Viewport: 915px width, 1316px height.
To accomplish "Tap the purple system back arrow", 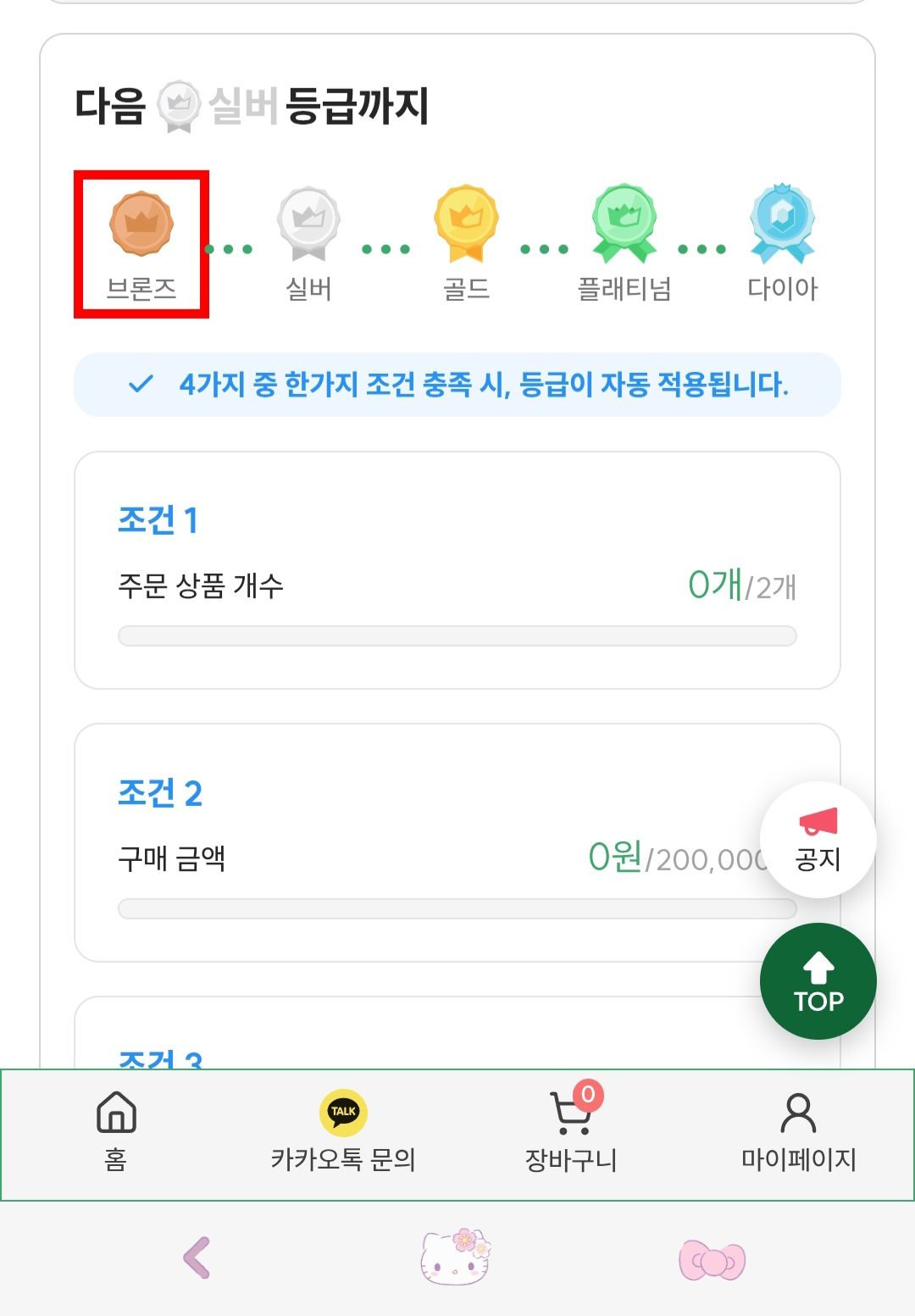I will point(197,1258).
